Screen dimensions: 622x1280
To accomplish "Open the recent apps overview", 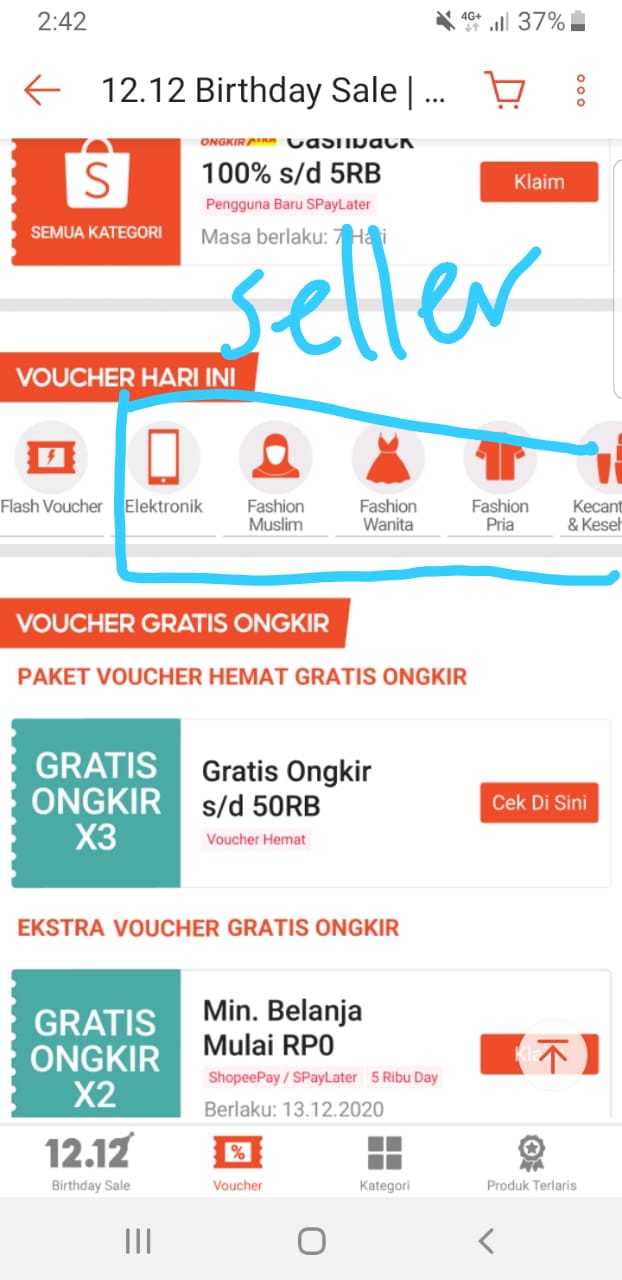I will tap(138, 1241).
